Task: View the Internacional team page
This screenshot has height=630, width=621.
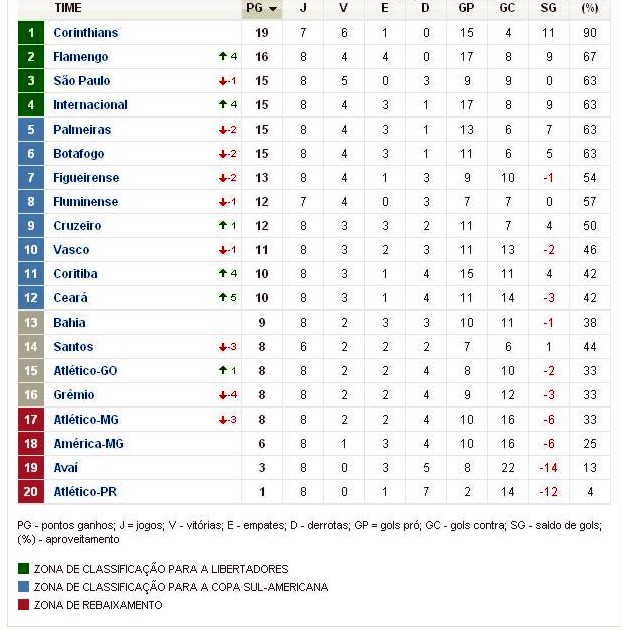Action: [x=90, y=105]
